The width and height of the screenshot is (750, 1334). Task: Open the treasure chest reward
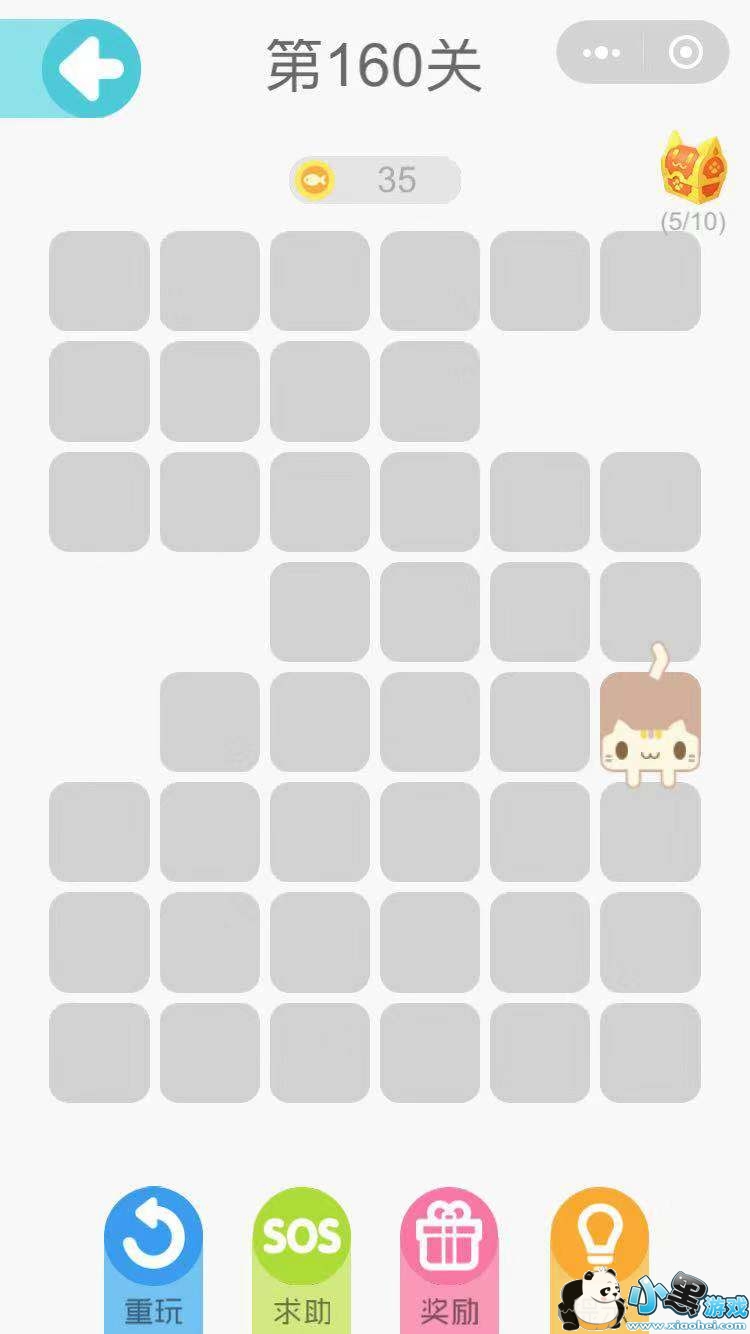tap(692, 168)
